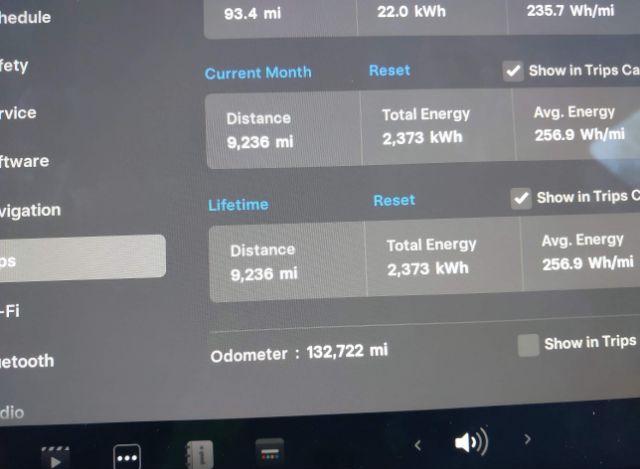Open the Service settings section
Screen dimensions: 640x469
18,113
